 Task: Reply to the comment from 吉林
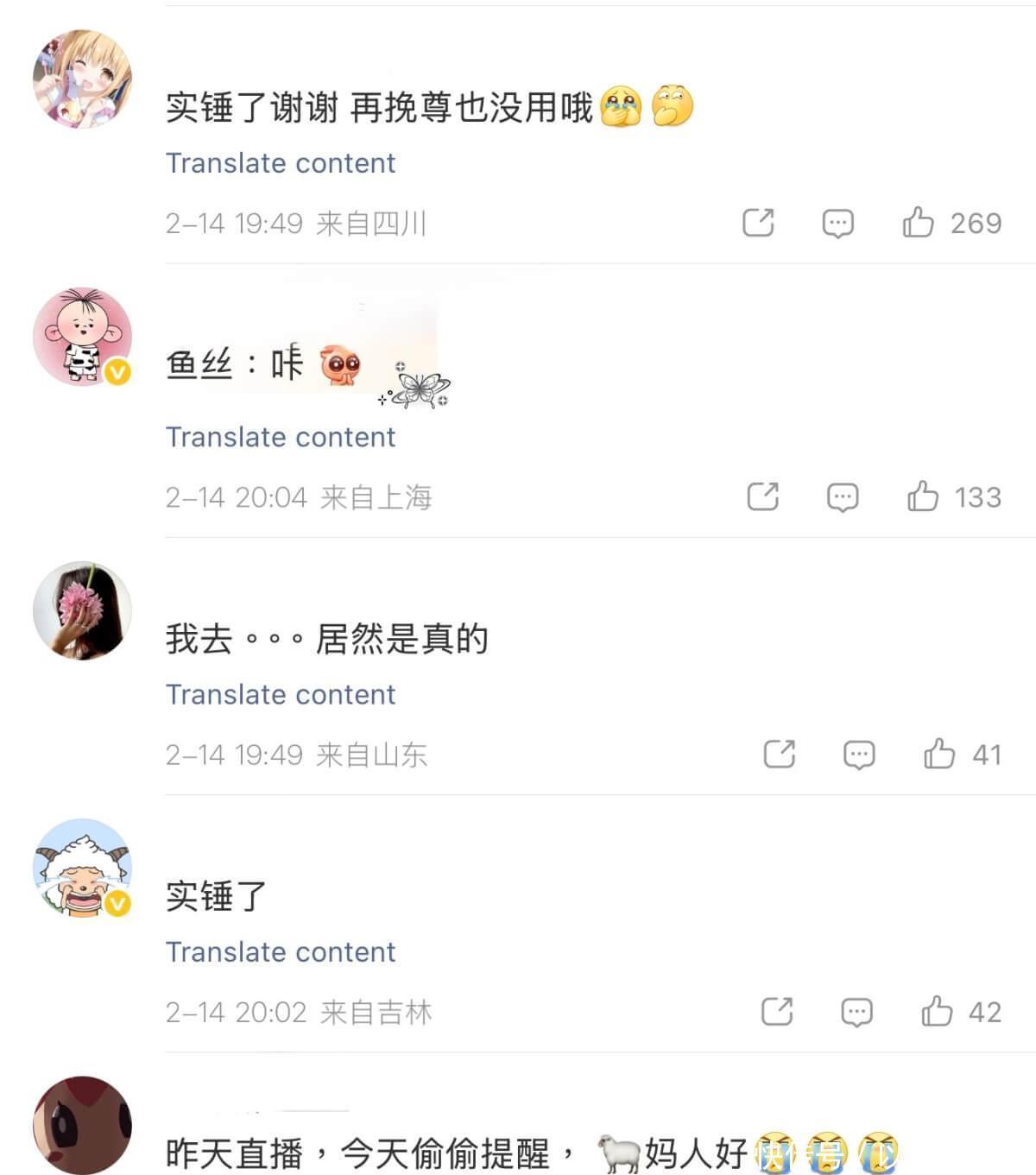(856, 1012)
